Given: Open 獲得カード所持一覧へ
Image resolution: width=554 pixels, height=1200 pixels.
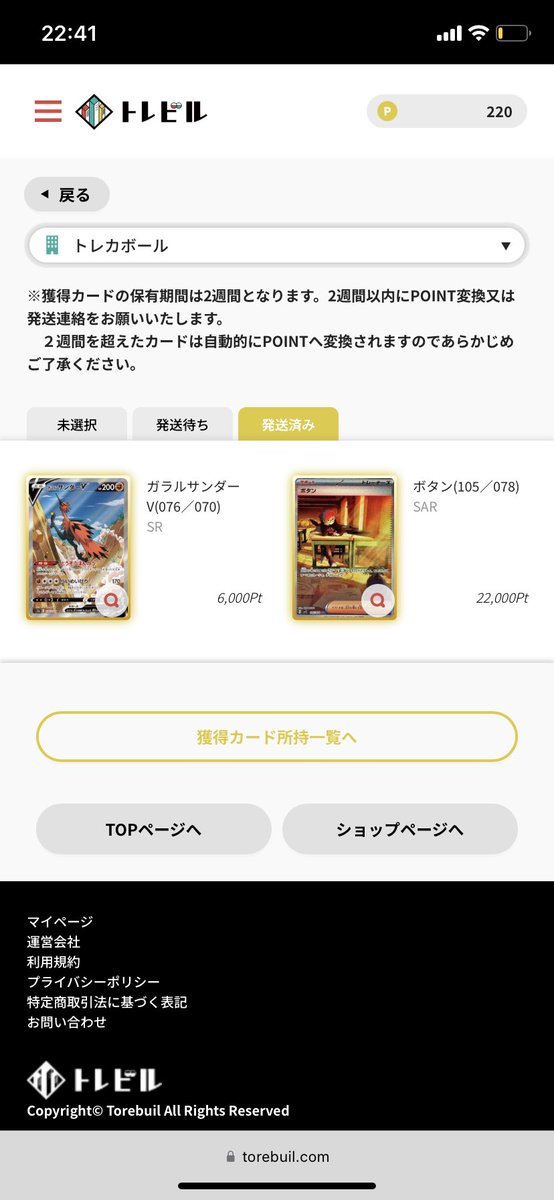Looking at the screenshot, I should [277, 737].
